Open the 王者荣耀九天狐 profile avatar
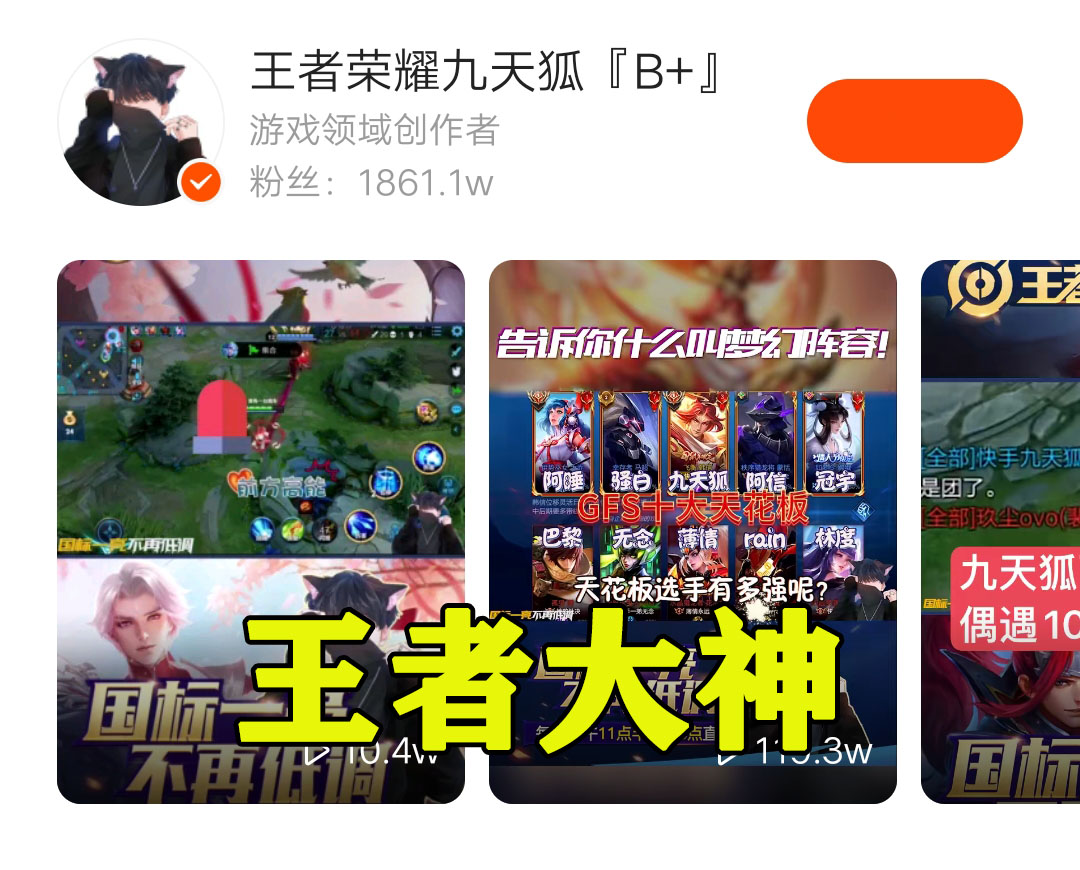This screenshot has height=870, width=1080. 140,124
